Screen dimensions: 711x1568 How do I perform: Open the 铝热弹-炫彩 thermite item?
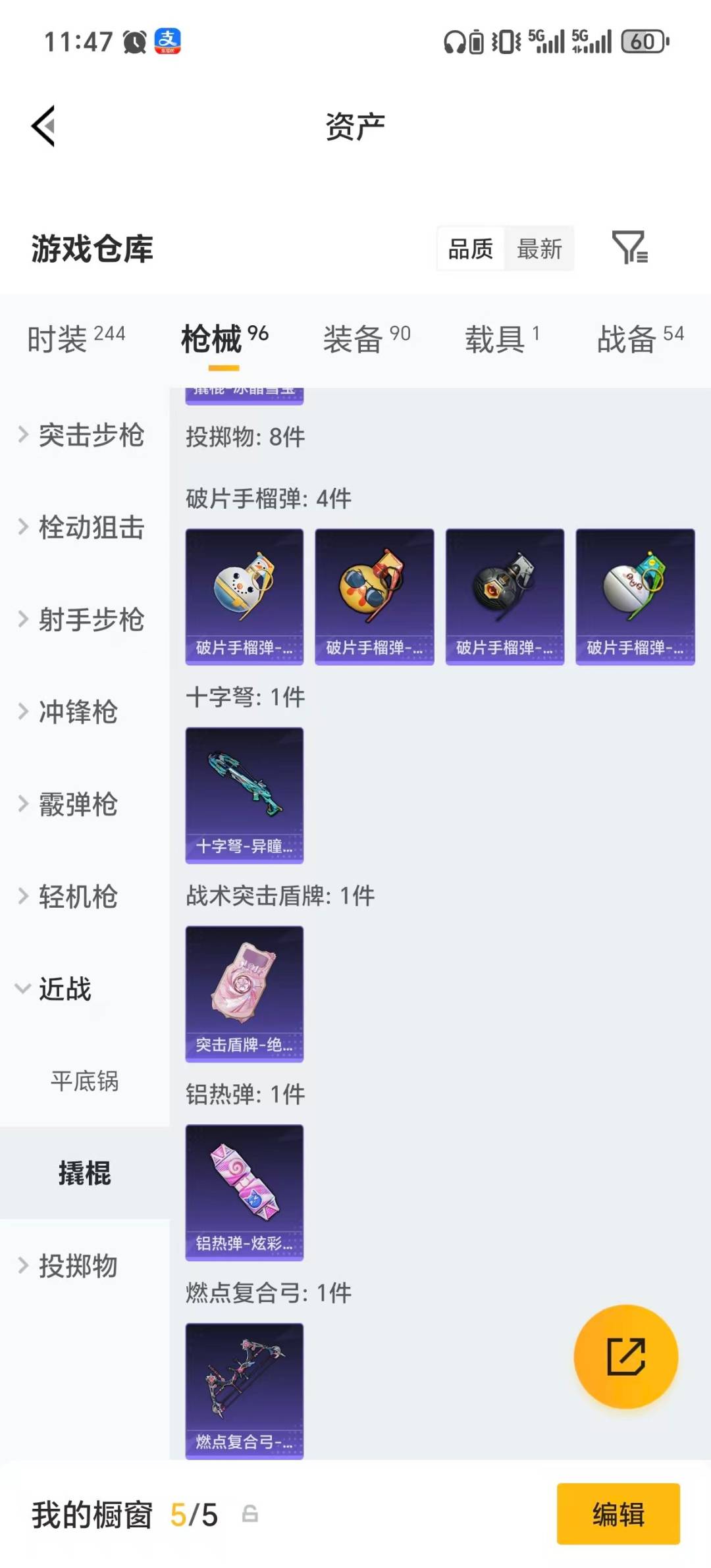(244, 1191)
